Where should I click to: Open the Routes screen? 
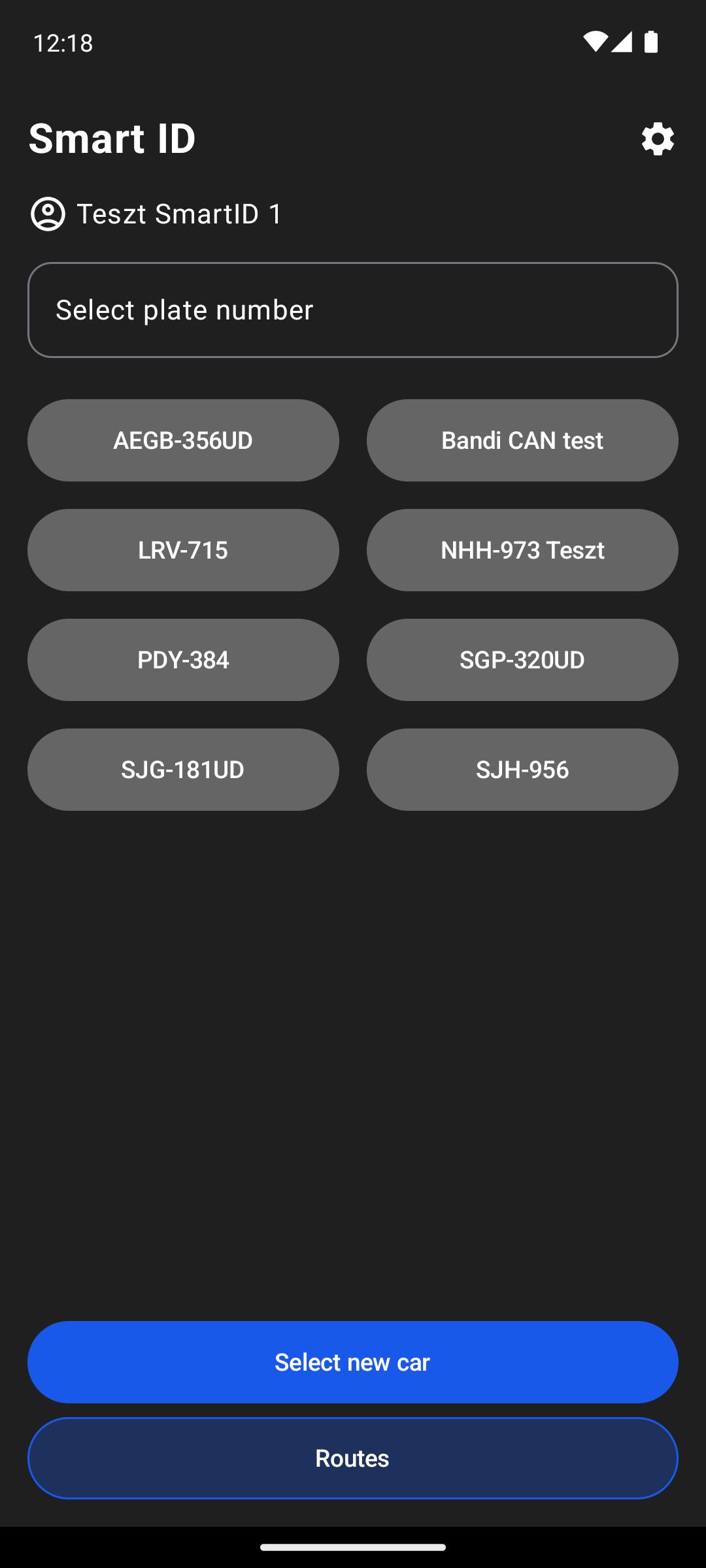[353, 1458]
